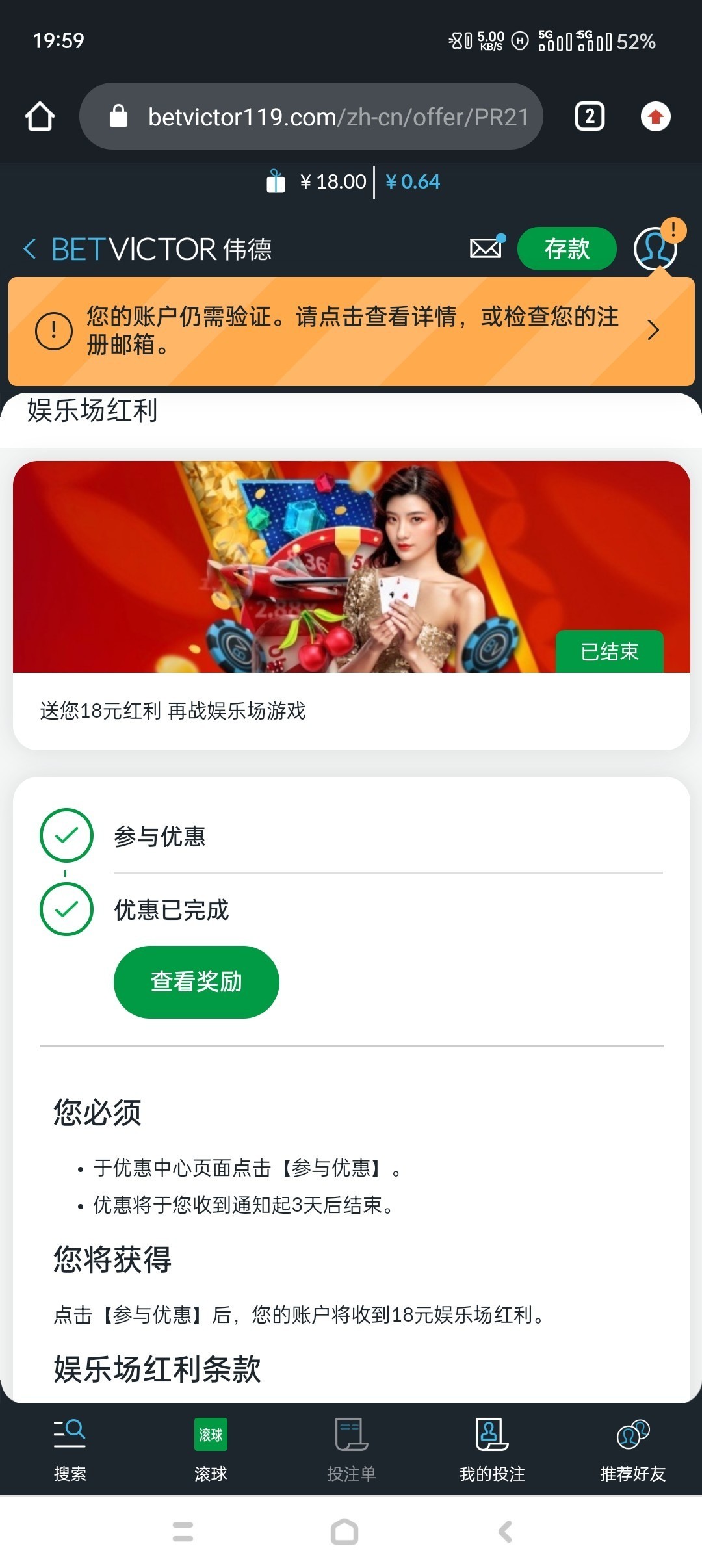Open the 投注单 bet slip tab
The width and height of the screenshot is (702, 1568).
(x=352, y=1449)
